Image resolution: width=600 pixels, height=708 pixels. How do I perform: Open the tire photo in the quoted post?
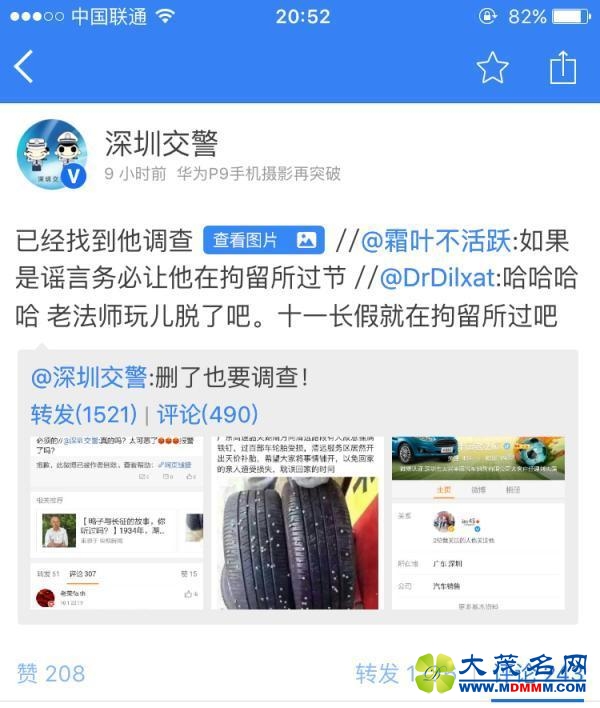point(296,522)
